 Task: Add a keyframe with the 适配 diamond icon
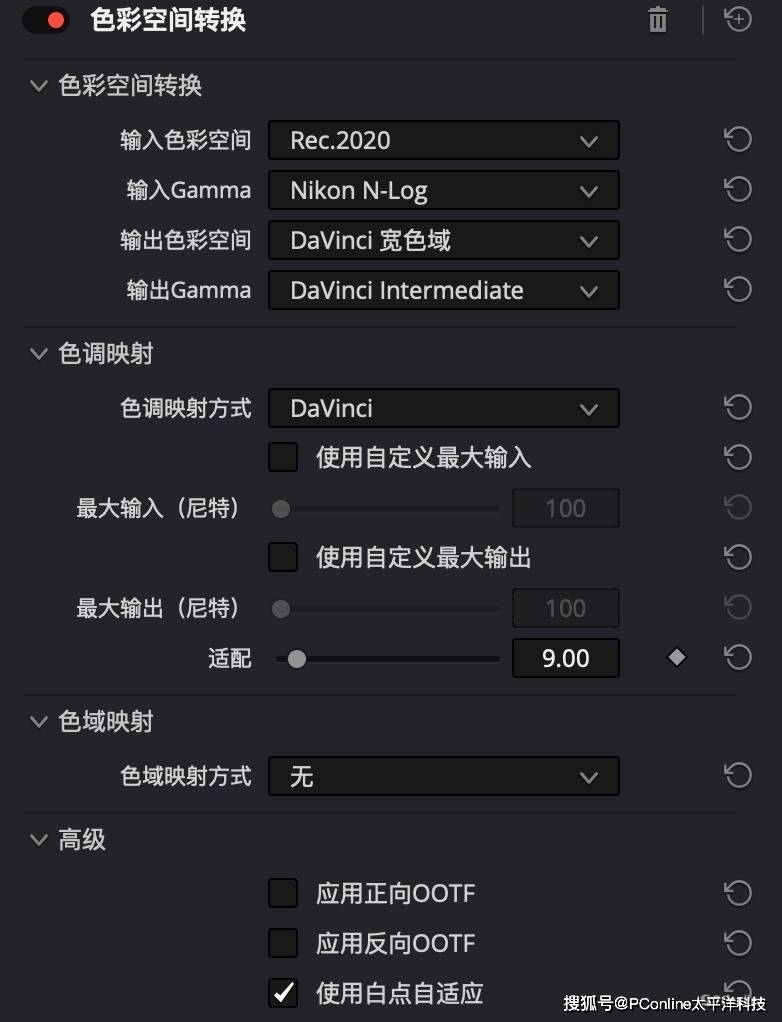(677, 657)
